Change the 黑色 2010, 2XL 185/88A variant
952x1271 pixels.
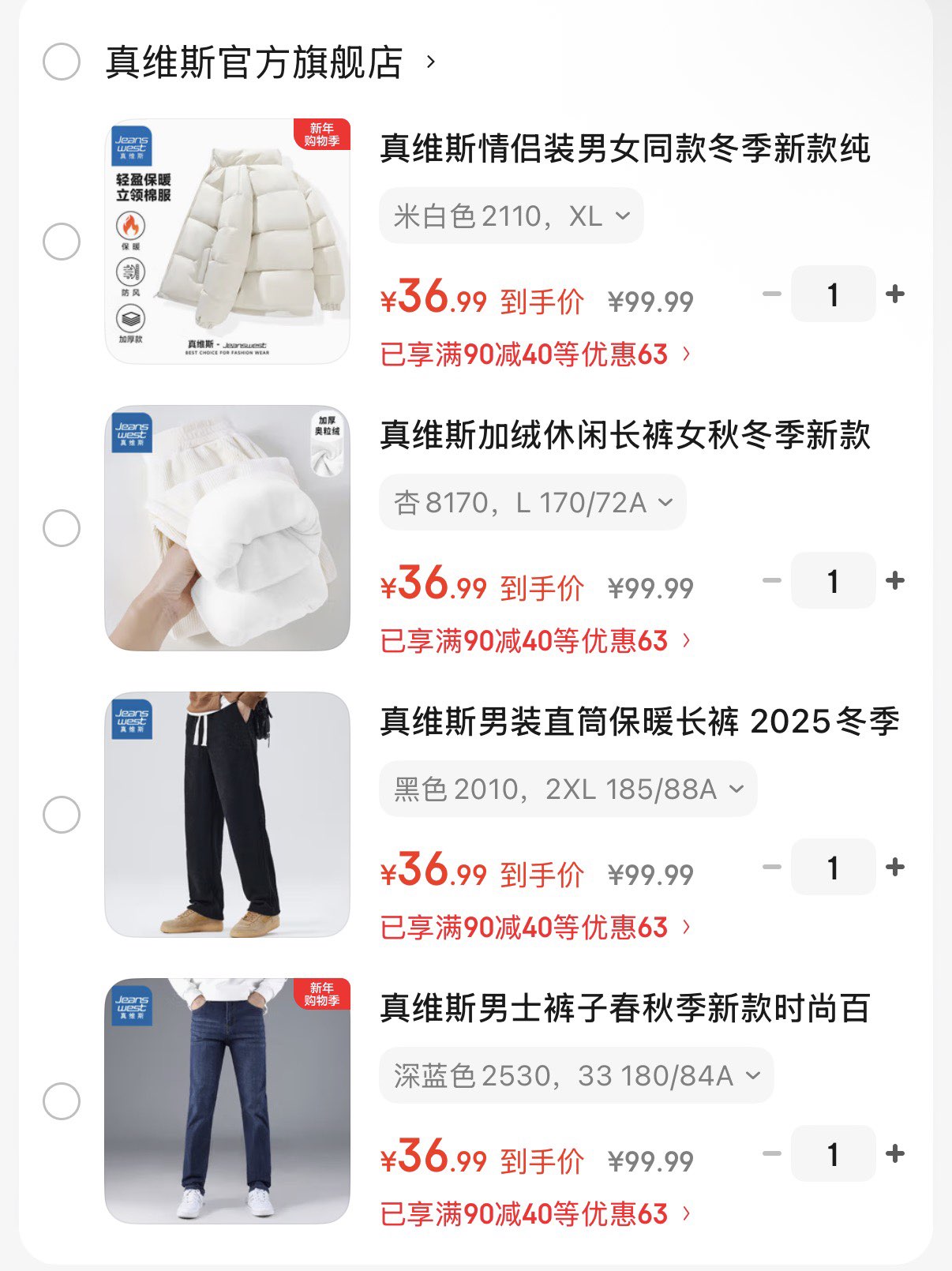568,789
